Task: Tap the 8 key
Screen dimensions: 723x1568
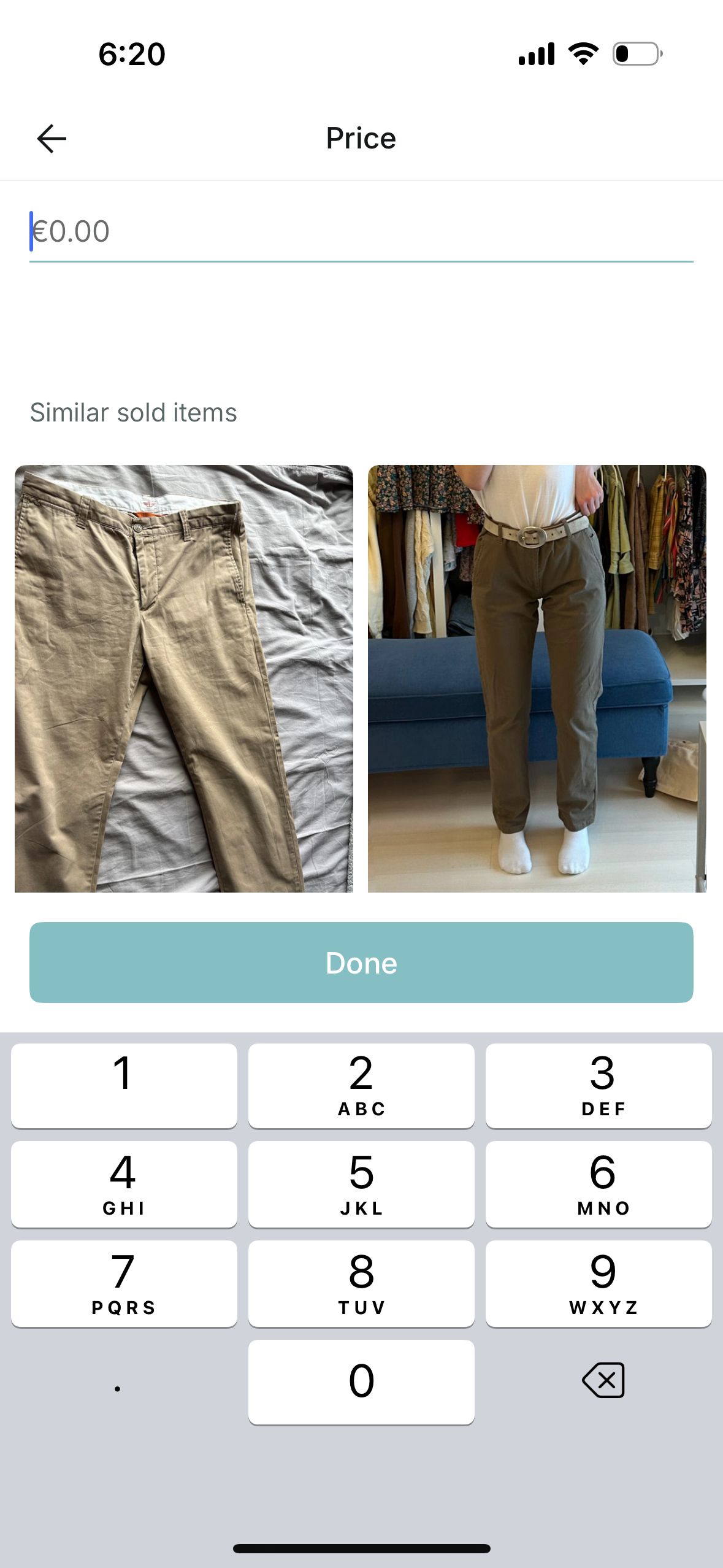Action: 361,1283
